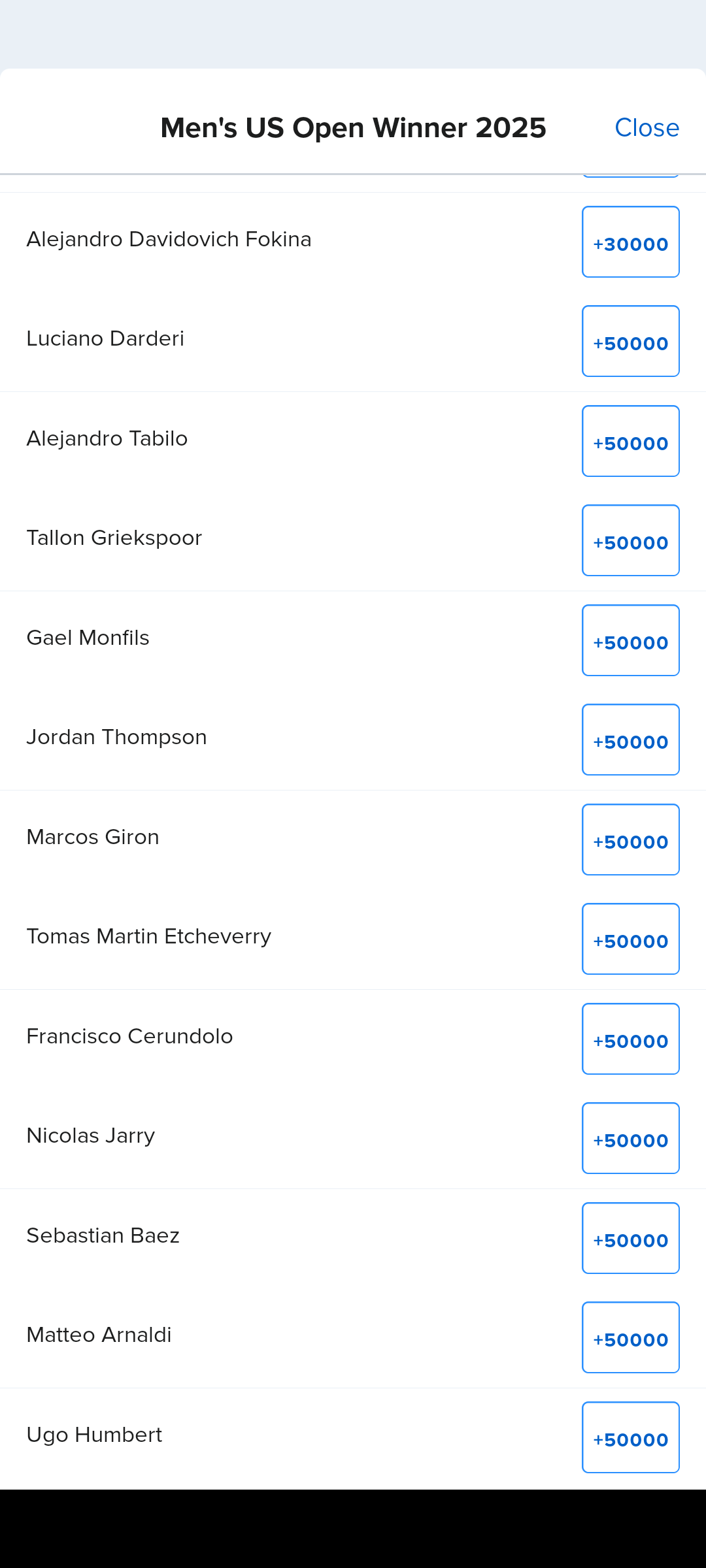Pick Tomas Martin Etcheverry at +50000
Image resolution: width=706 pixels, height=1568 pixels.
(630, 939)
